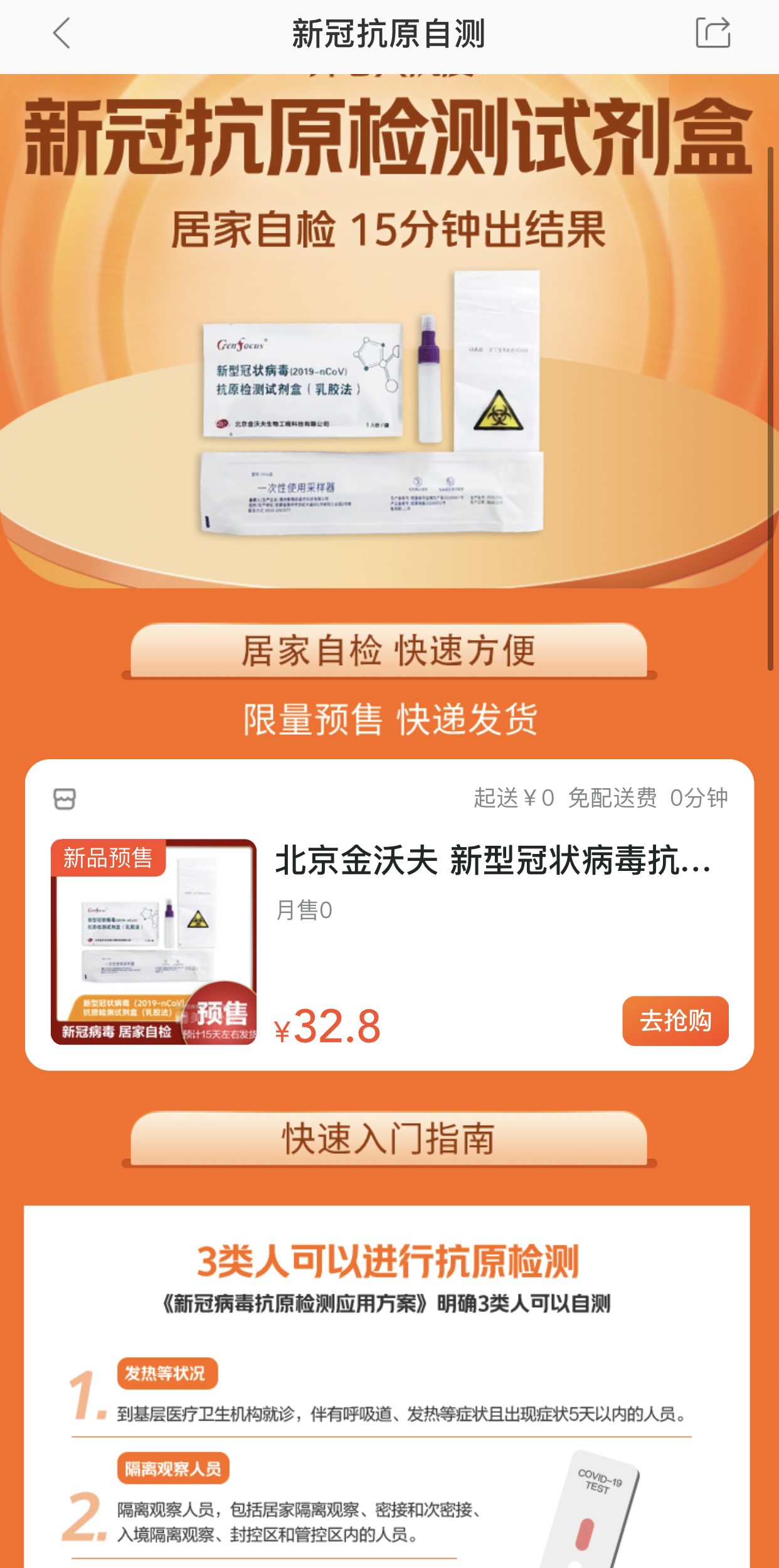The height and width of the screenshot is (1568, 779).
Task: Go back from 新冠抗原自测 page
Action: (x=61, y=33)
